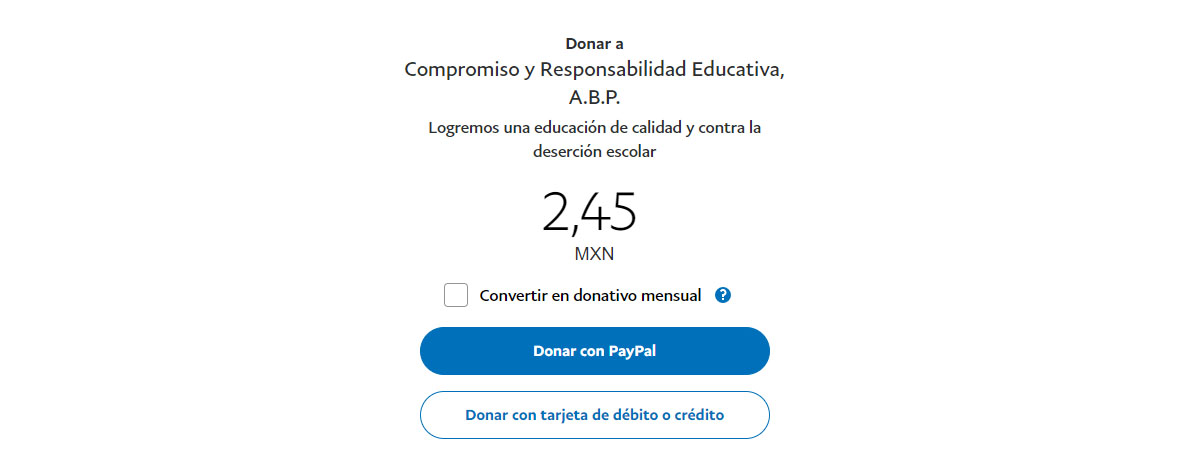
Task: Edit the 2,45 MXN donation amount
Action: (x=590, y=213)
